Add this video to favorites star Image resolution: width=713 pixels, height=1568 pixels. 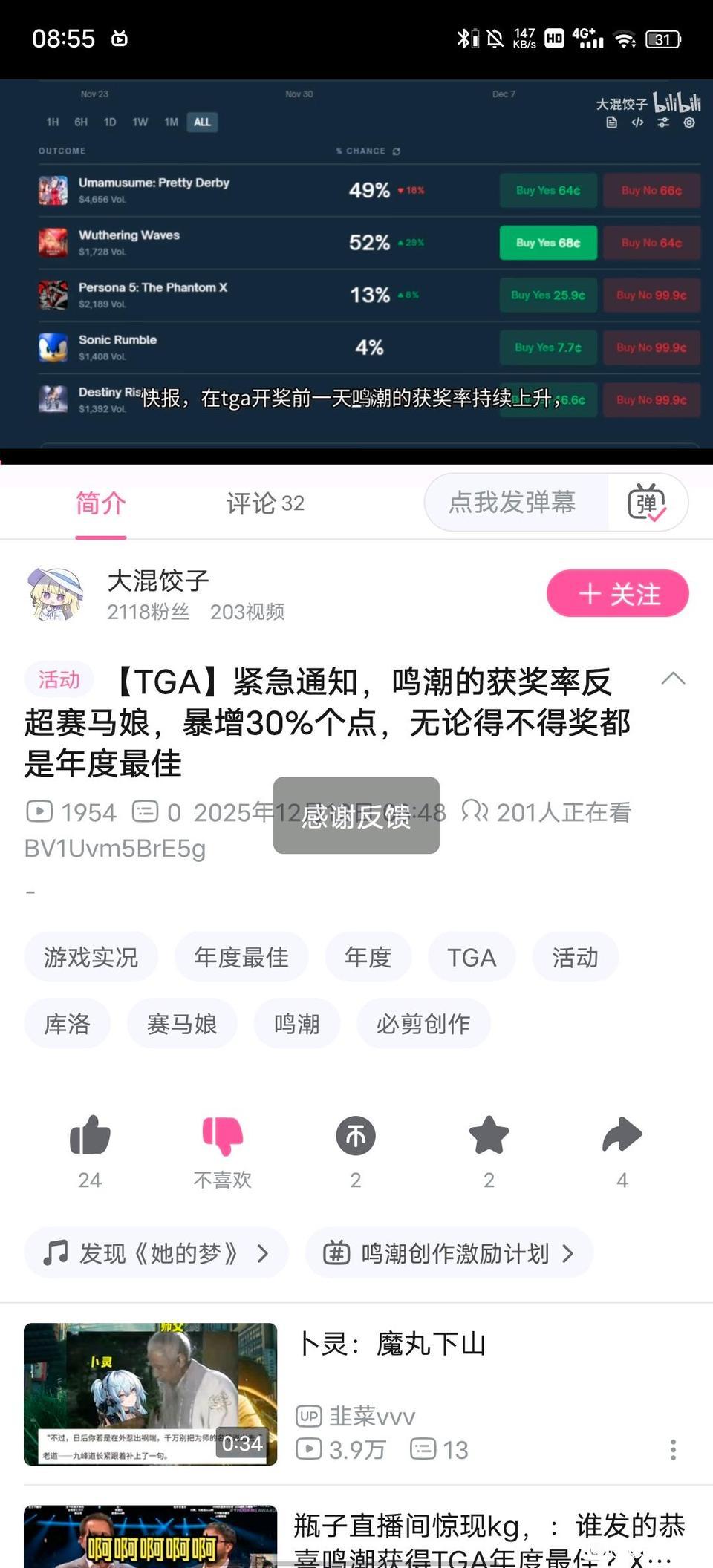tap(489, 1136)
